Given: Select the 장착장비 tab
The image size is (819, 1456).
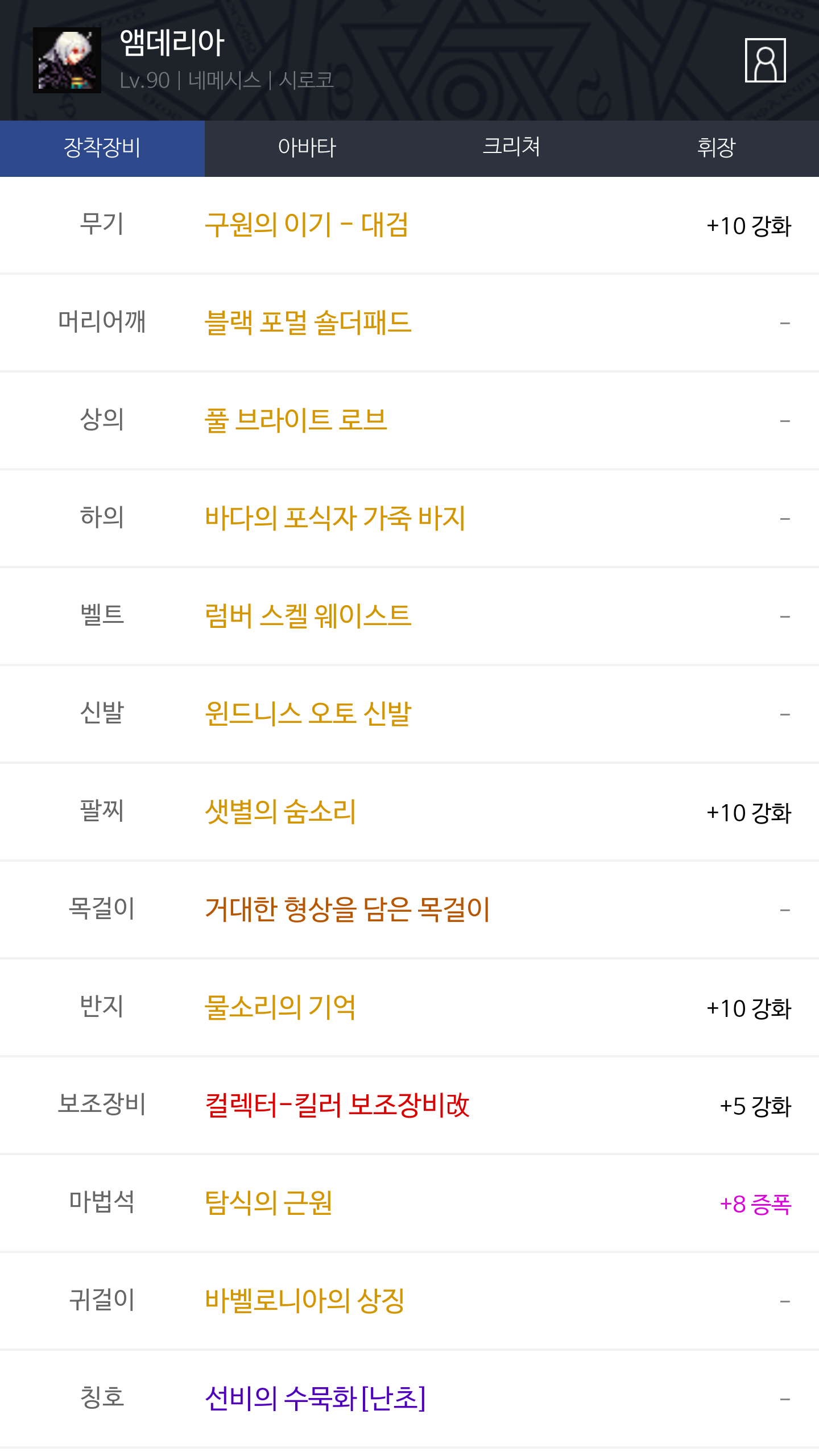Looking at the screenshot, I should 102,148.
